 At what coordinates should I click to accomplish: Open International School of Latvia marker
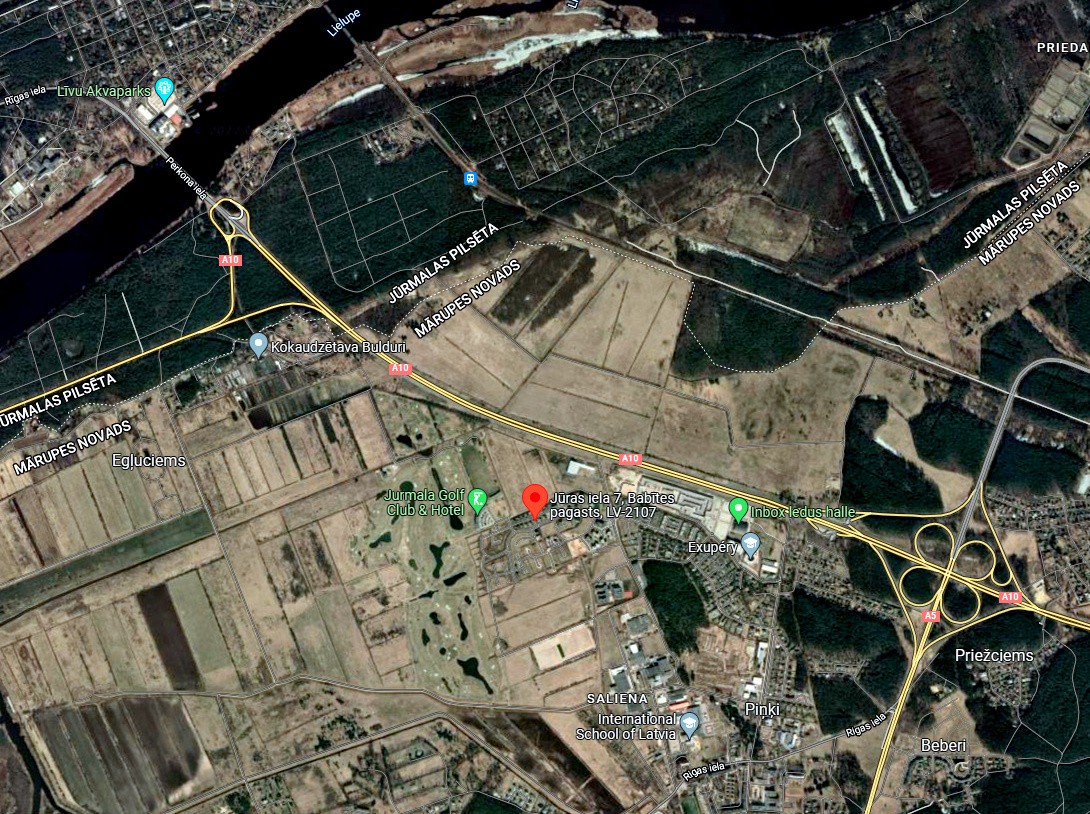(689, 724)
